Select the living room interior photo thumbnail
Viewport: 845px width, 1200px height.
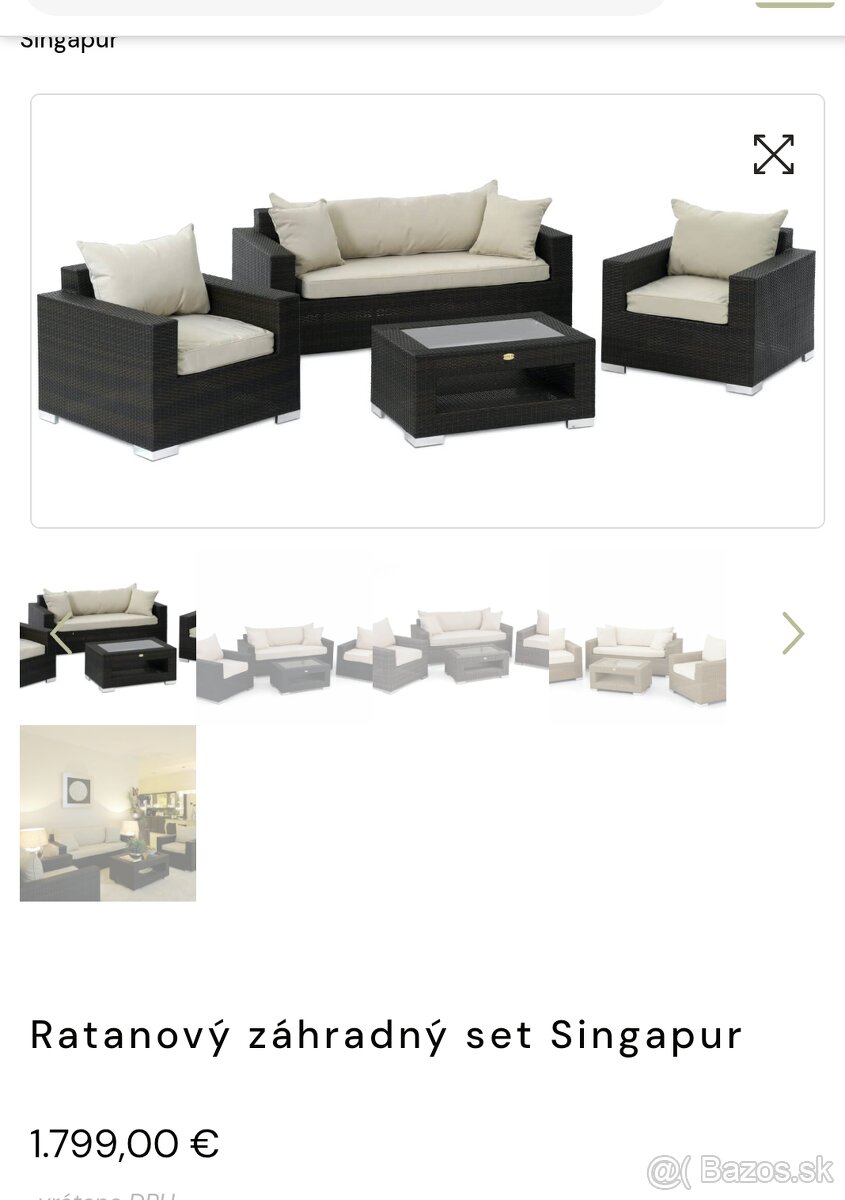[108, 813]
